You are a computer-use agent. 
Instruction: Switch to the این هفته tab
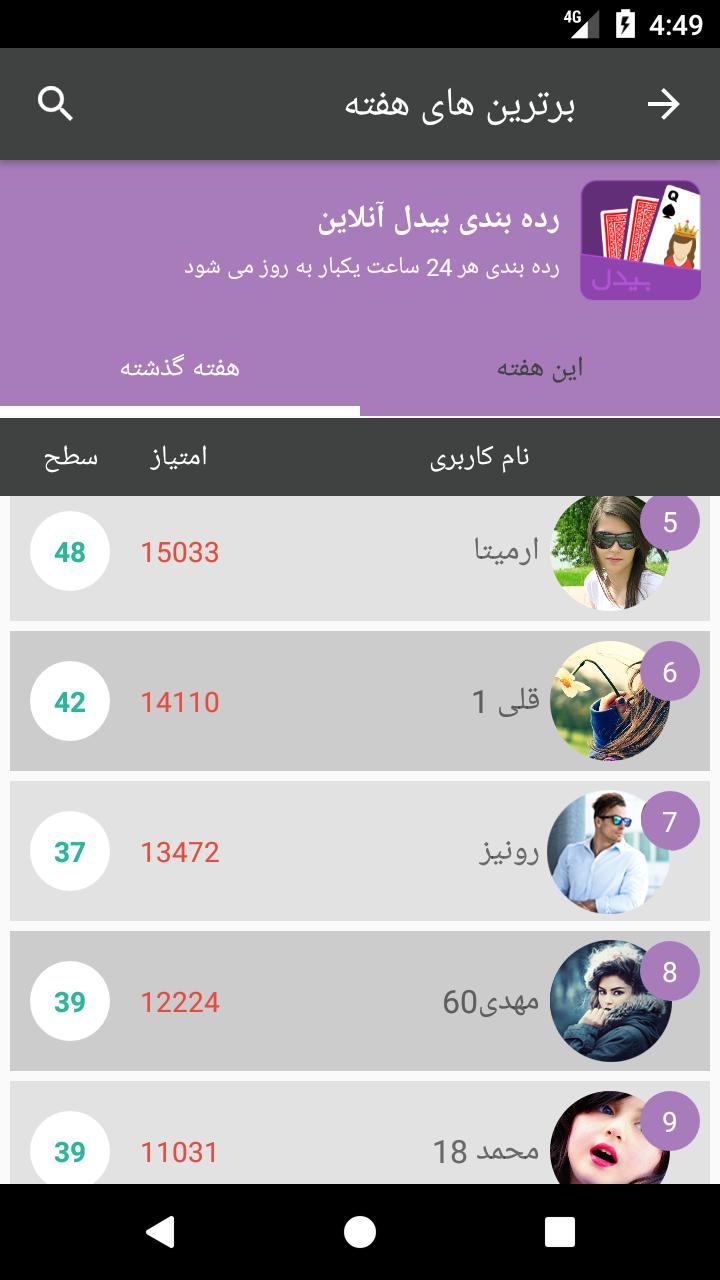[540, 368]
